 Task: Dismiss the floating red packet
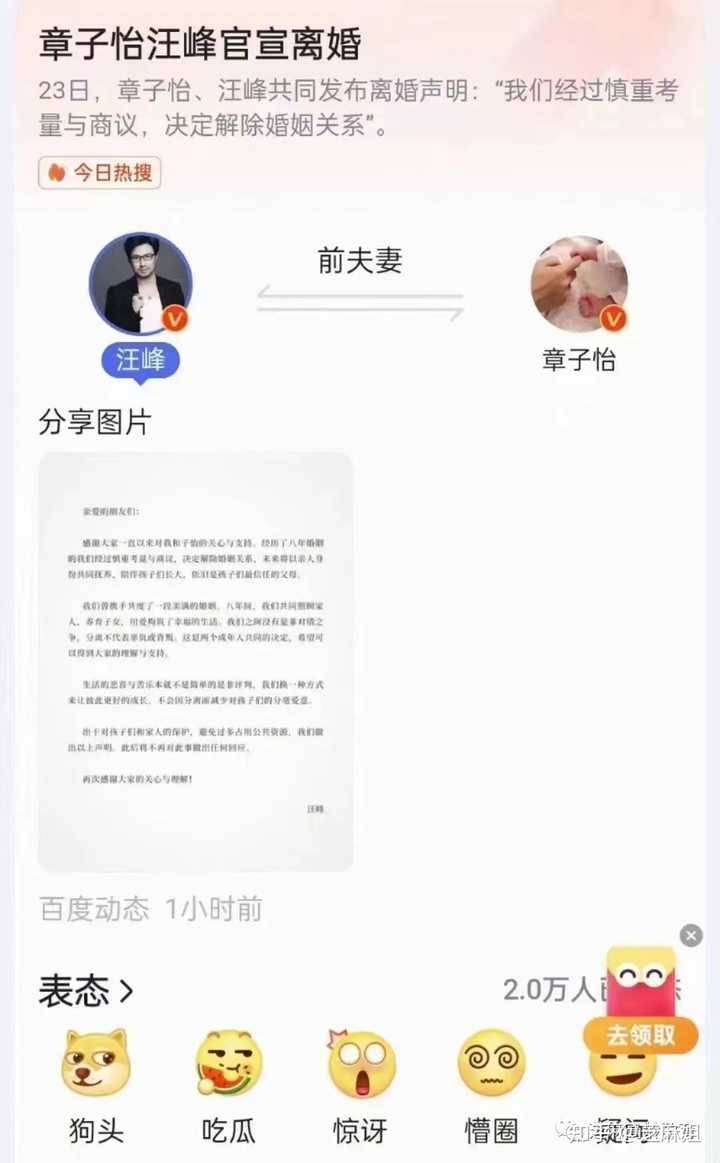point(691,936)
